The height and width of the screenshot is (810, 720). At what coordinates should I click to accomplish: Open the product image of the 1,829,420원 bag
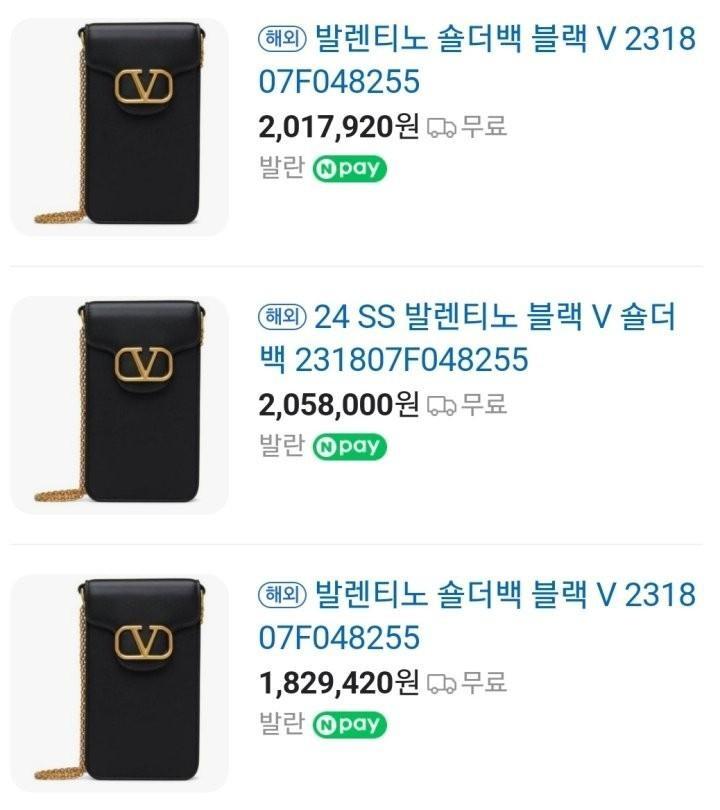[x=120, y=683]
